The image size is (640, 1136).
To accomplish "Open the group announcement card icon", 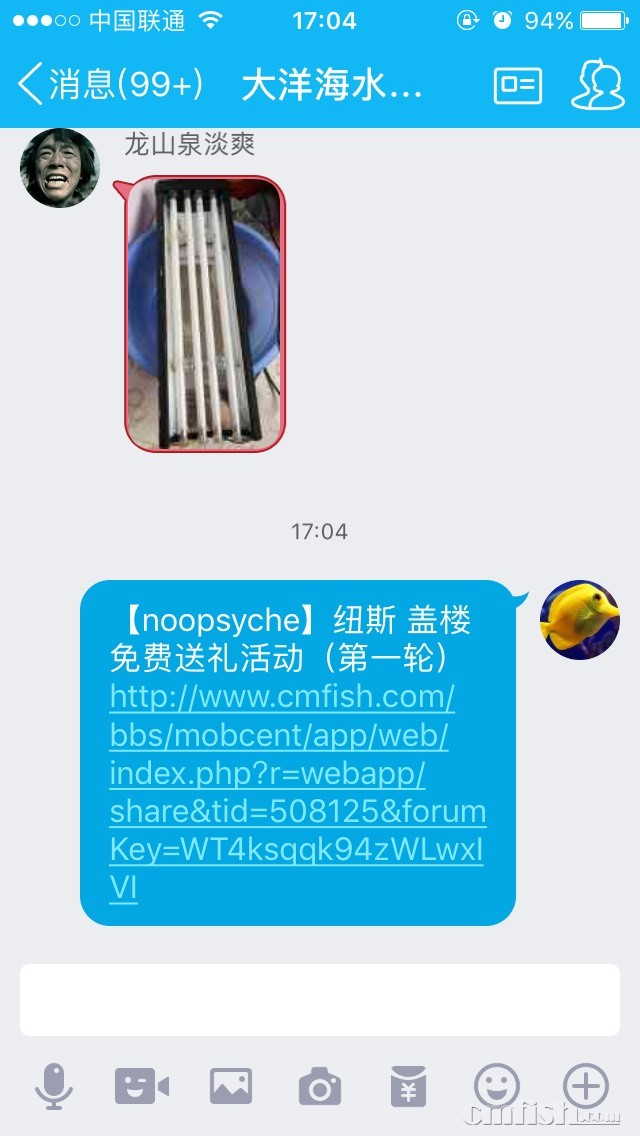I will pyautogui.click(x=517, y=86).
